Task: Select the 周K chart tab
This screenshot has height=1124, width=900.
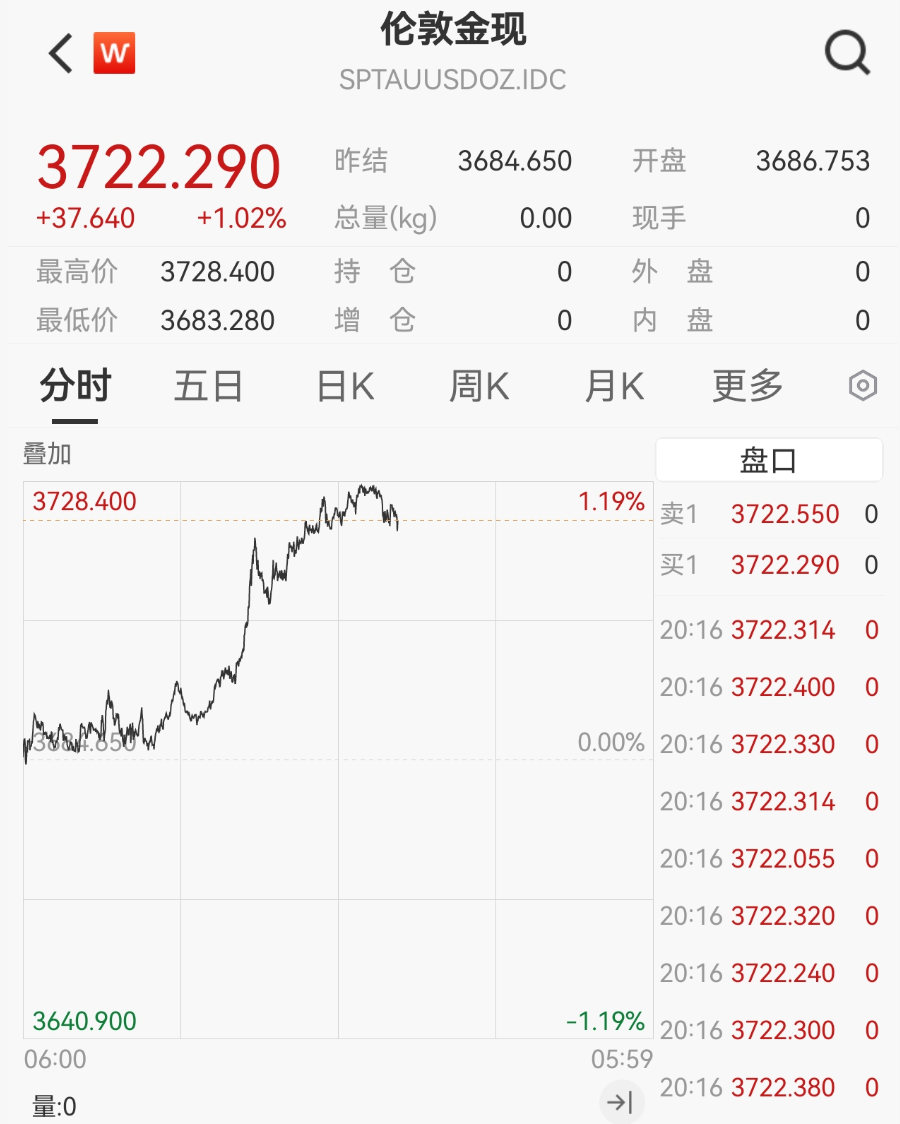Action: [x=479, y=385]
